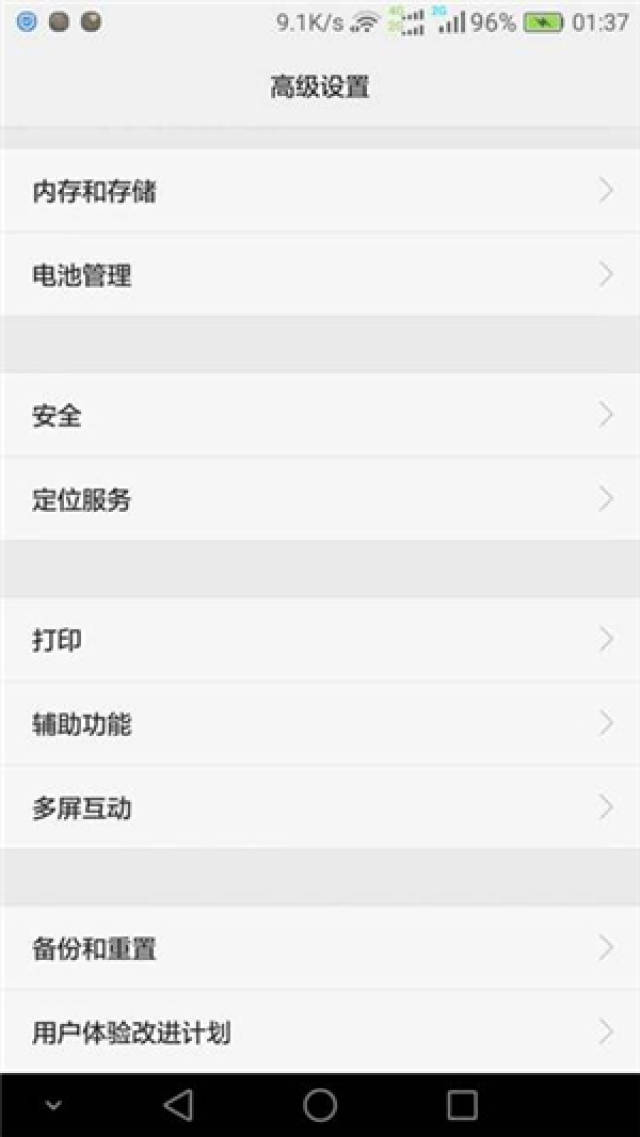Screen dimensions: 640x1137
Task: Open 辅助功能 settings
Action: coord(320,723)
